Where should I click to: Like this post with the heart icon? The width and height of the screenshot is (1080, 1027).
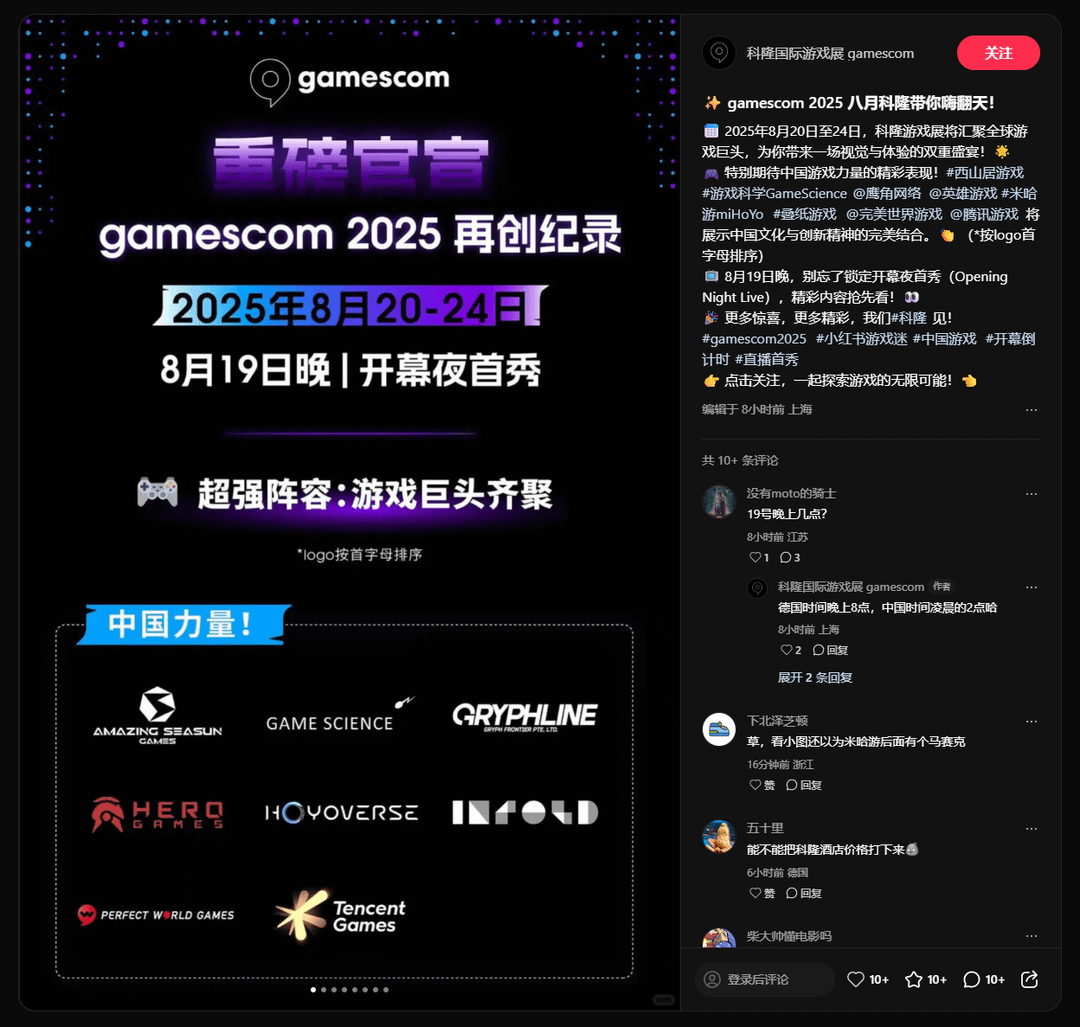[x=856, y=979]
